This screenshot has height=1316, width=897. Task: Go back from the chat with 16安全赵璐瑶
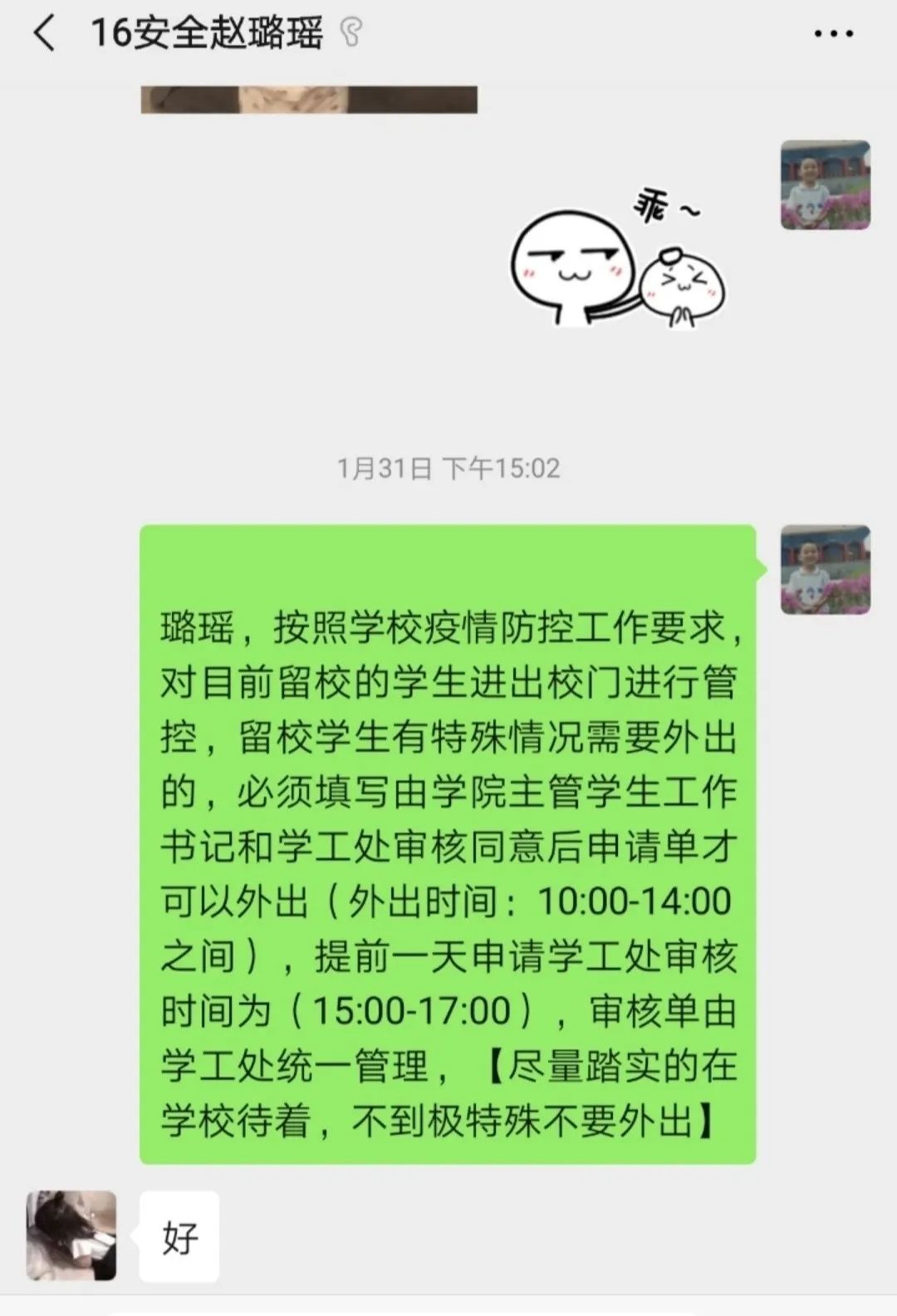43,33
